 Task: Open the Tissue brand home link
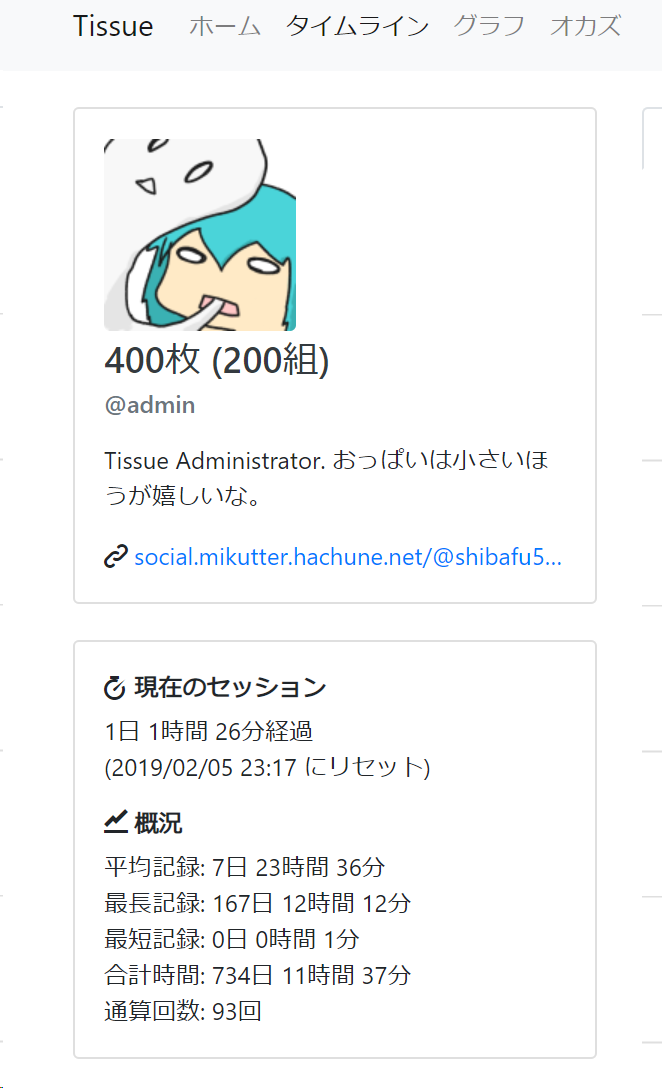(x=113, y=26)
